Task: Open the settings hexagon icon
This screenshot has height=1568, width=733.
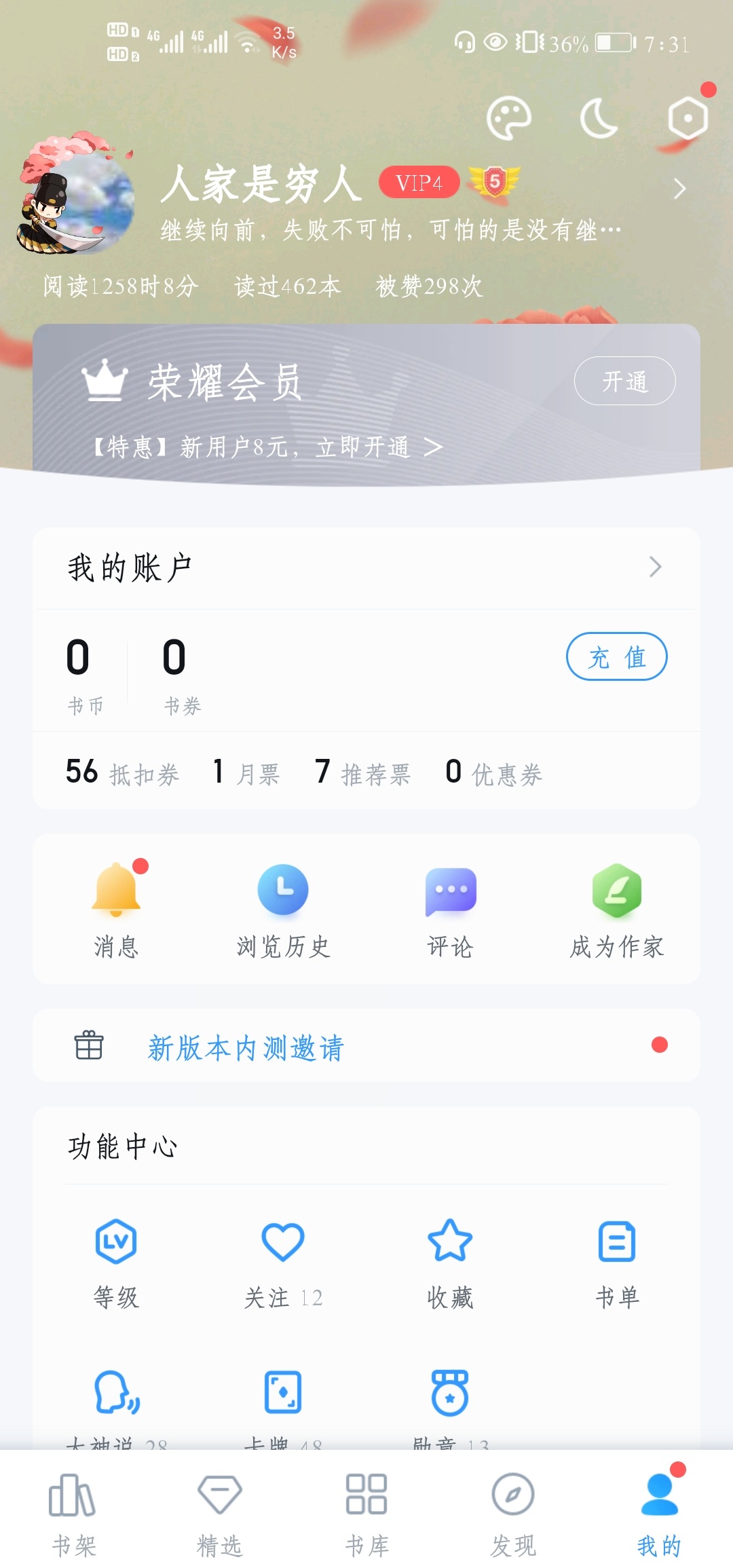Action: tap(688, 119)
